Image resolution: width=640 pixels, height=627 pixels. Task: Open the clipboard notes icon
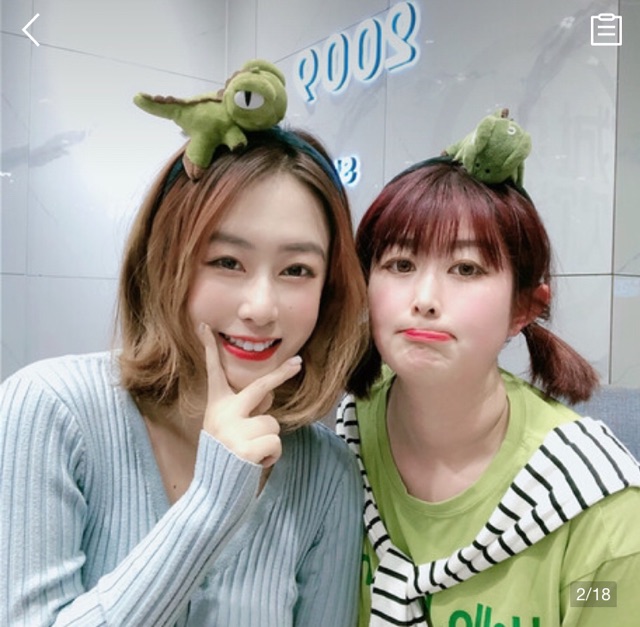[606, 30]
